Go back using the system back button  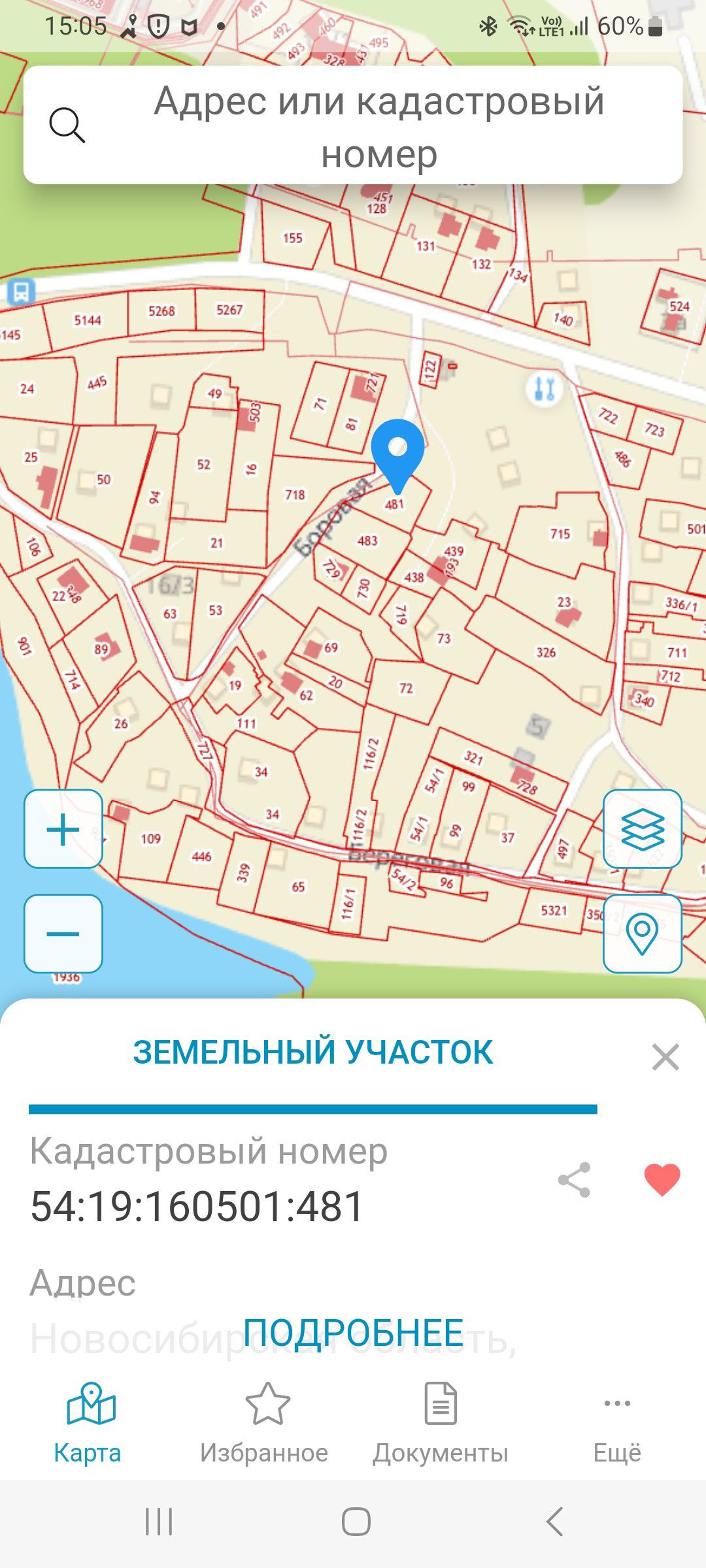[554, 1522]
